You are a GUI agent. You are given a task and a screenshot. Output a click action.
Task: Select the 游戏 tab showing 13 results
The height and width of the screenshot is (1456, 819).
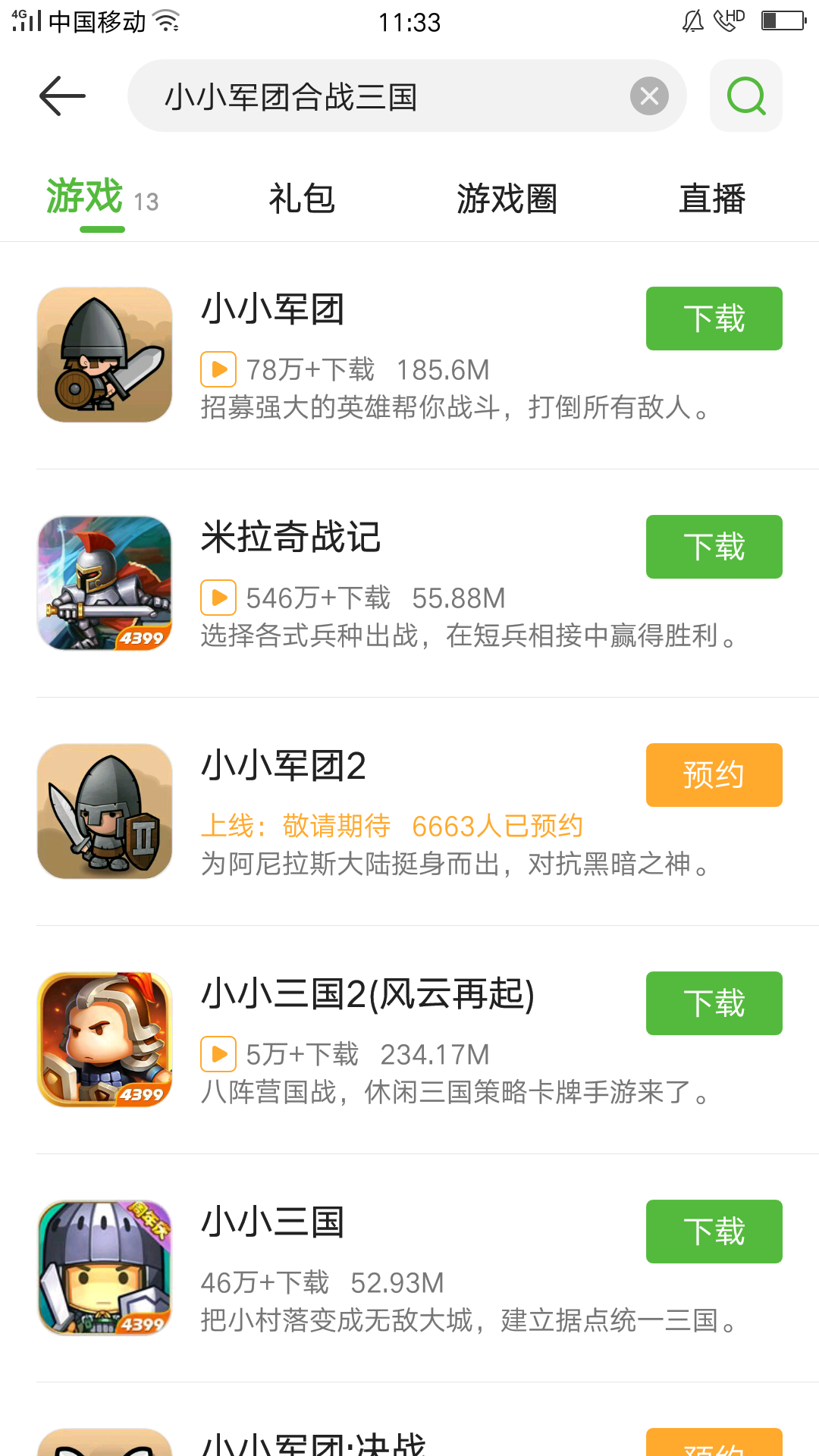pyautogui.click(x=83, y=199)
